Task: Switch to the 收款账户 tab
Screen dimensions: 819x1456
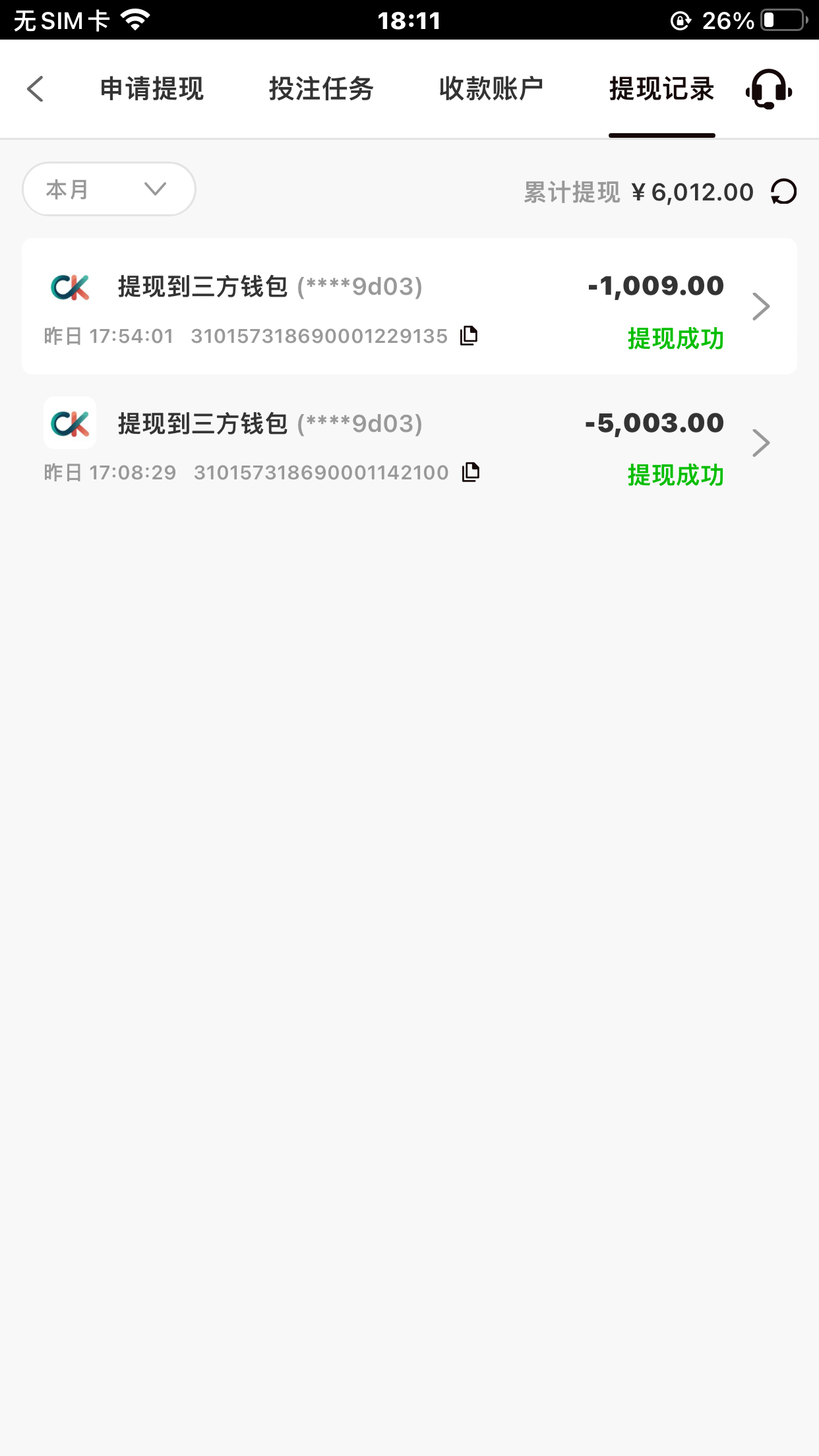Action: coord(491,89)
